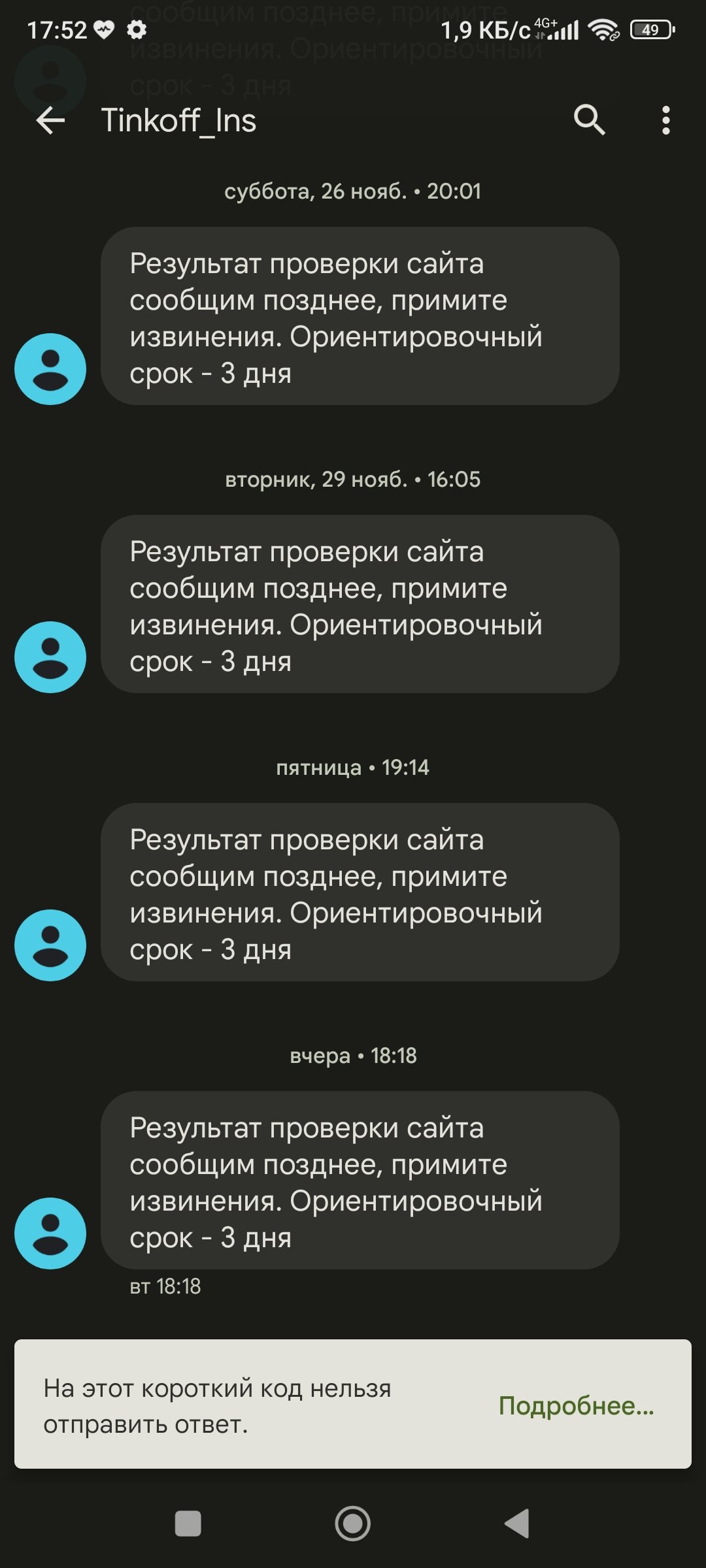
Task: Open the Подробнее… link about short codes
Action: (576, 1406)
